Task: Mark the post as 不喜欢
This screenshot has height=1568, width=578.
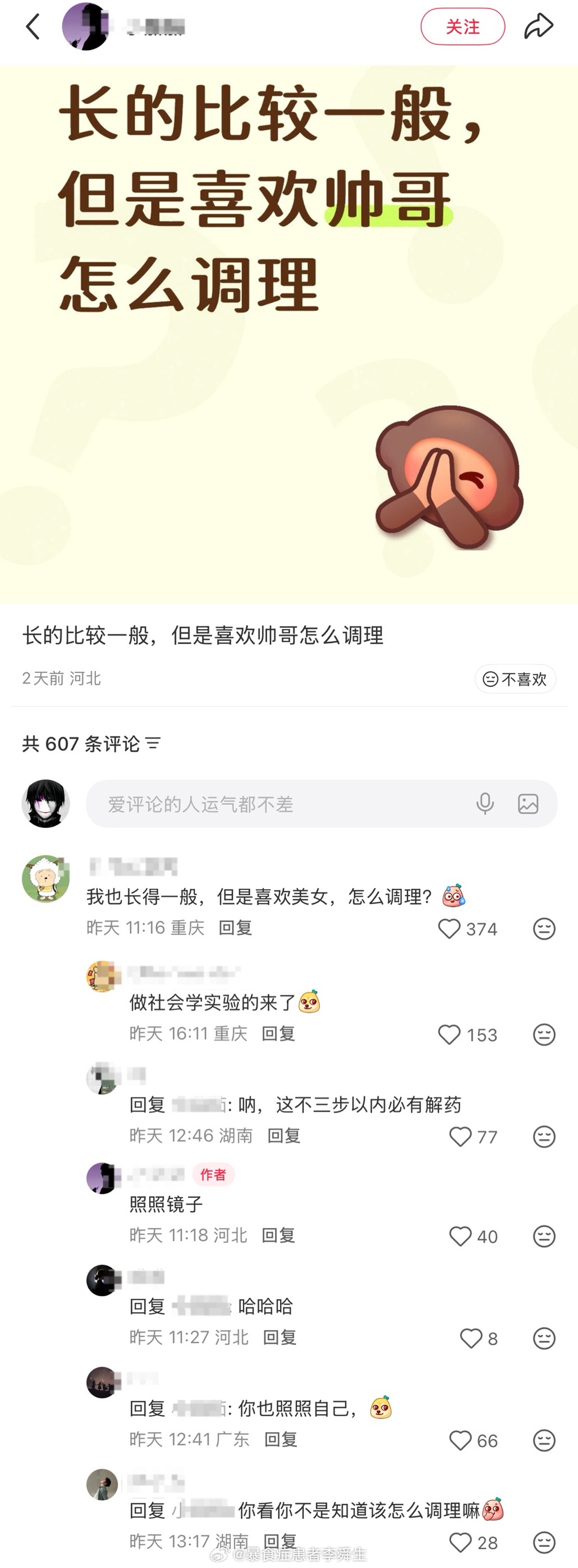Action: 515,679
